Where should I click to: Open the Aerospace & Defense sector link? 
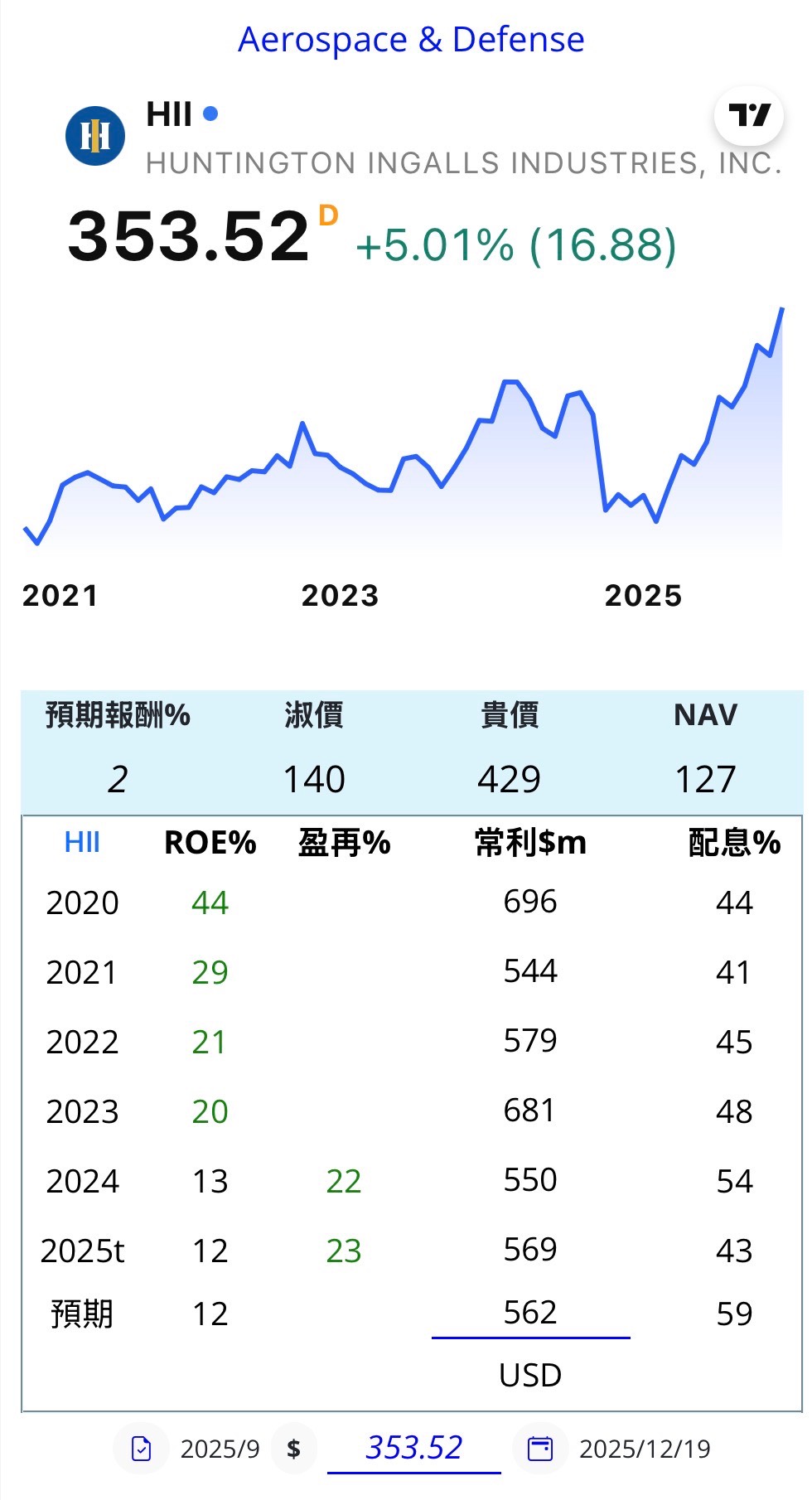coord(411,40)
